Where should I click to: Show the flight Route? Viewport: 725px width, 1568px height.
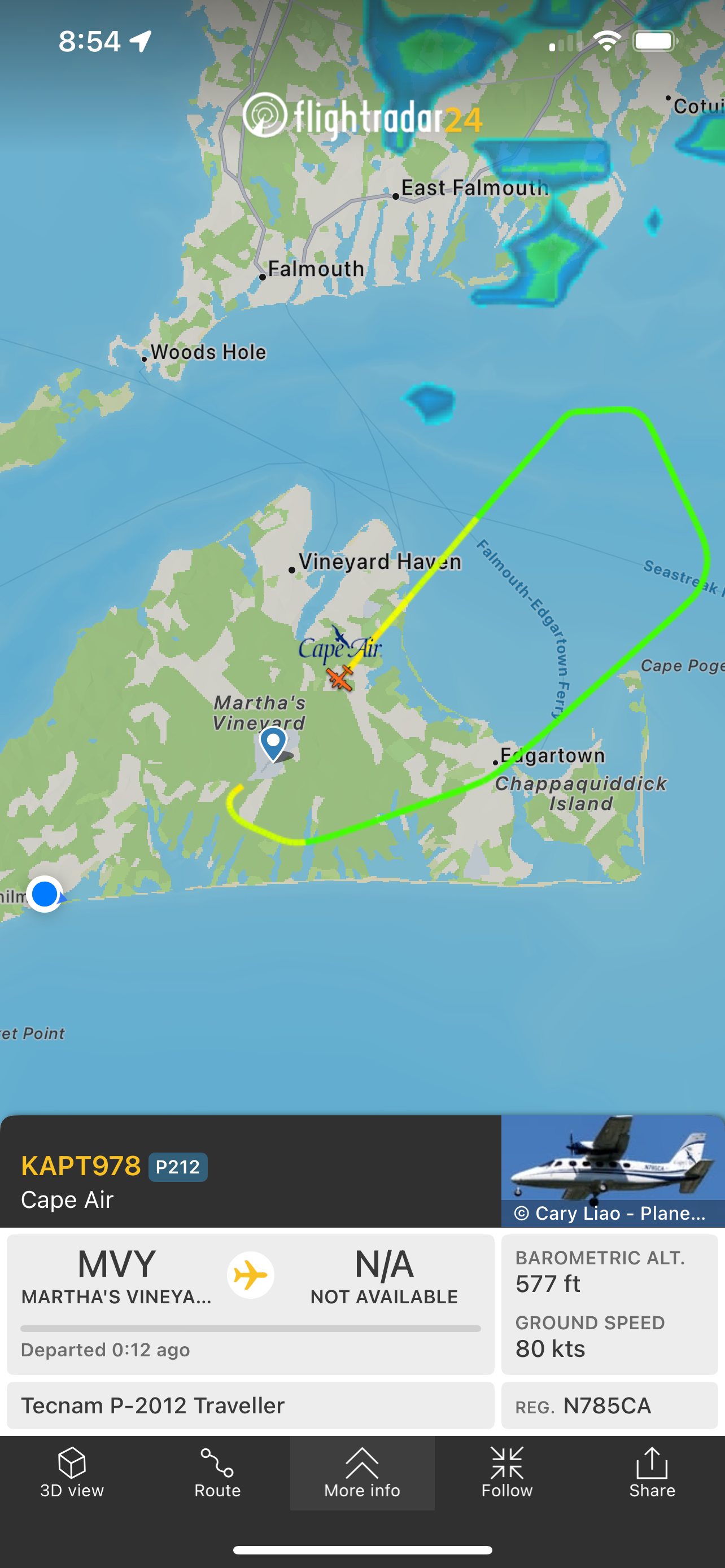pos(217,1473)
